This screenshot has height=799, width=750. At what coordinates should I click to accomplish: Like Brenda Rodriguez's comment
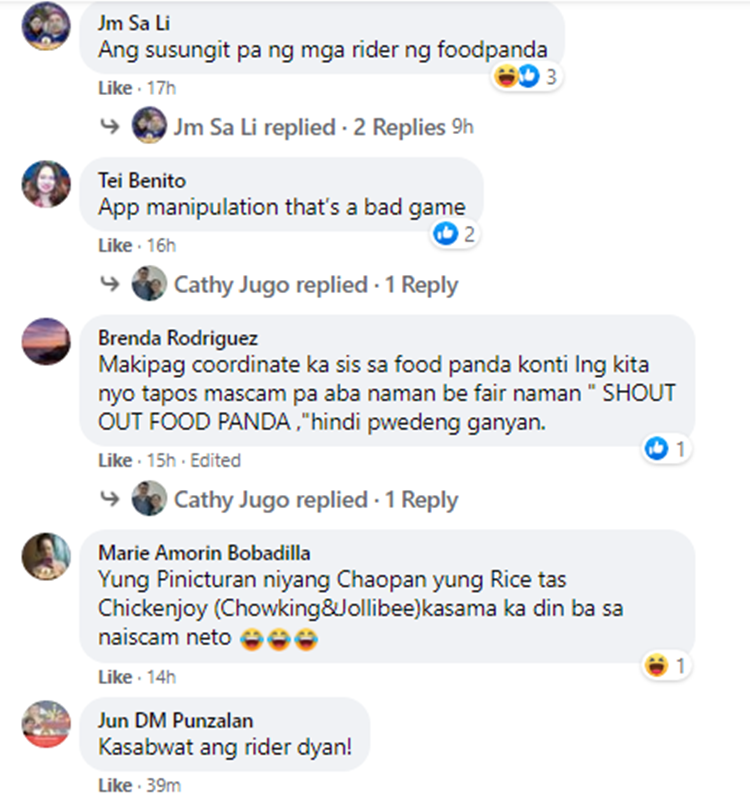(114, 460)
